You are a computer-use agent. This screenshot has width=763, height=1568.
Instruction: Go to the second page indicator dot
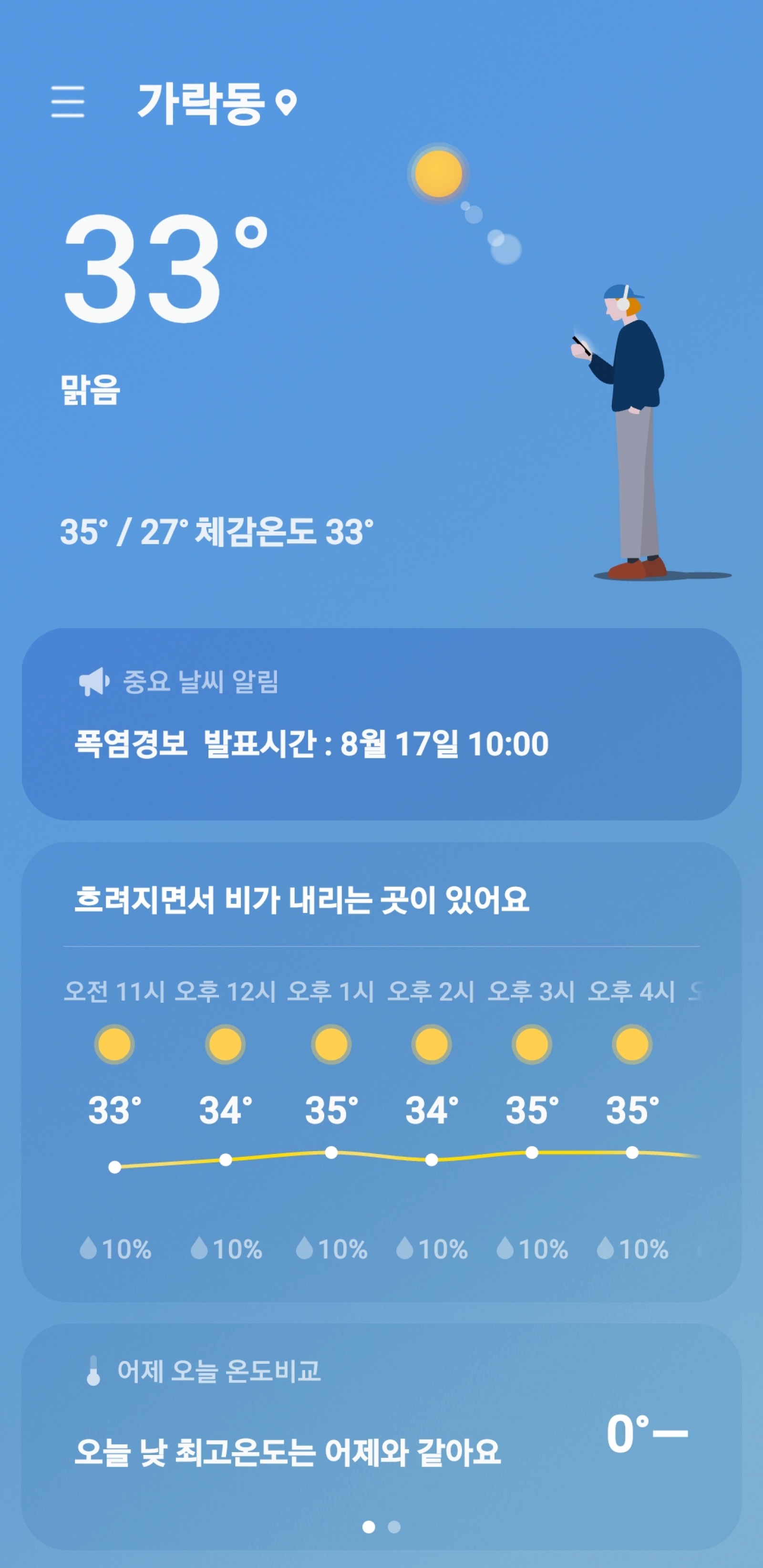click(394, 1526)
